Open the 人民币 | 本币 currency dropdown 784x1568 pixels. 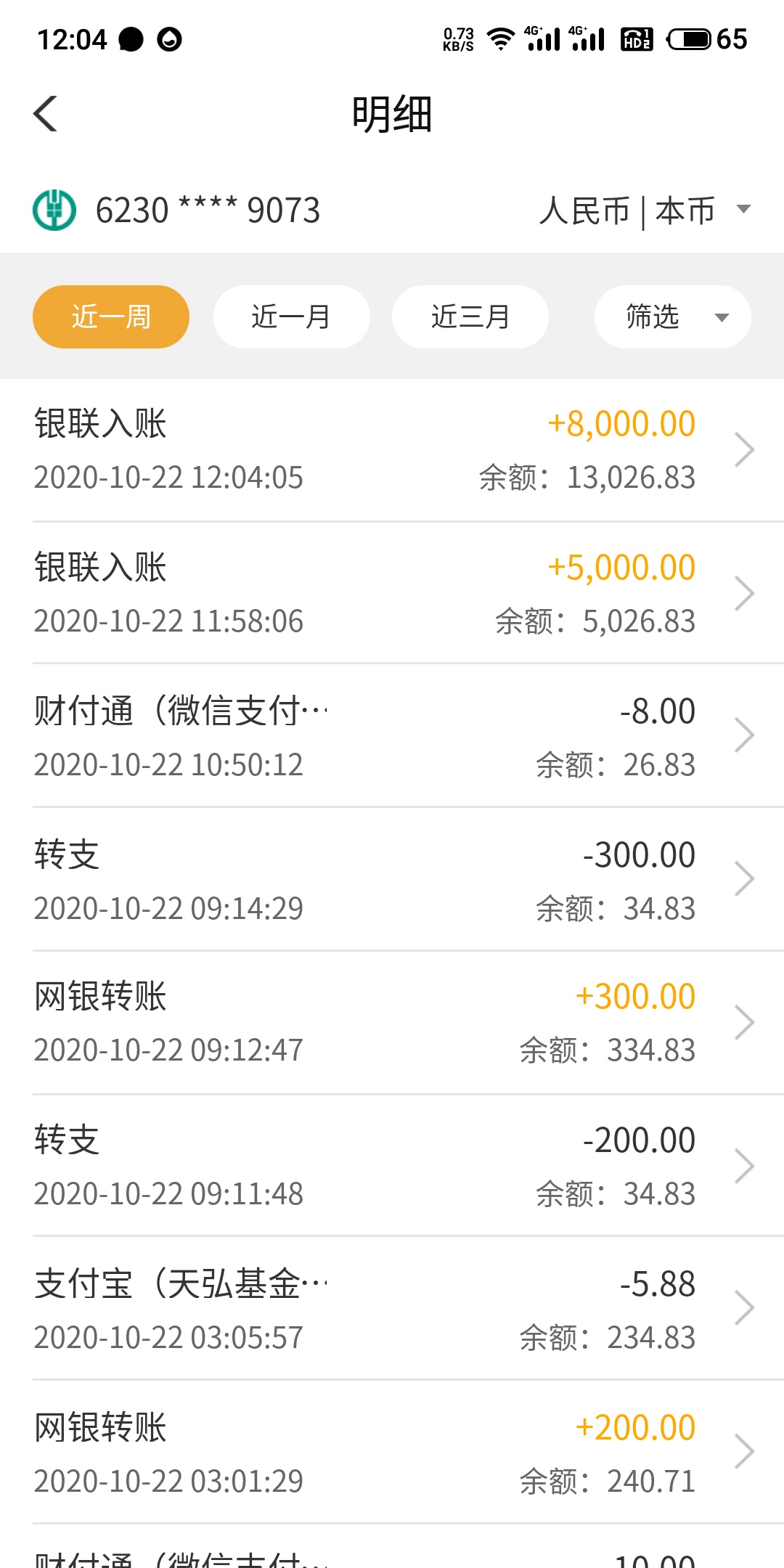645,211
